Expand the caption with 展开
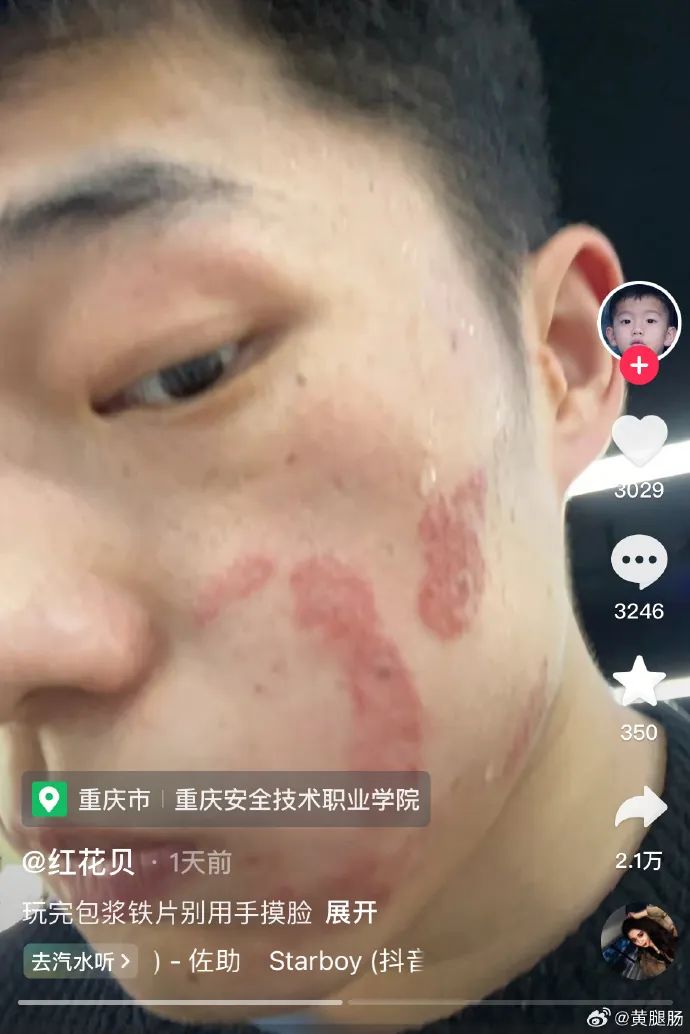The width and height of the screenshot is (690, 1034). 351,912
